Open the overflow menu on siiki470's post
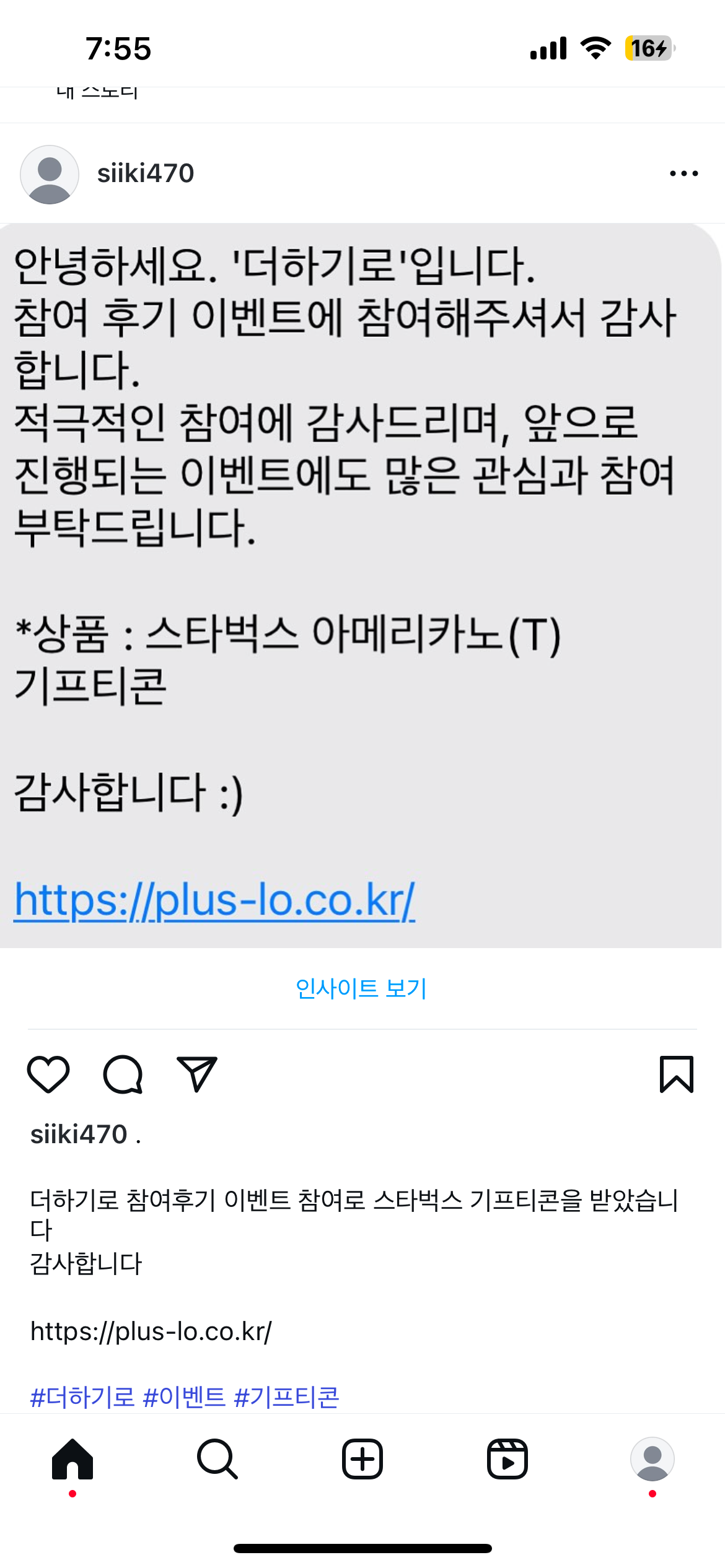 pyautogui.click(x=683, y=173)
